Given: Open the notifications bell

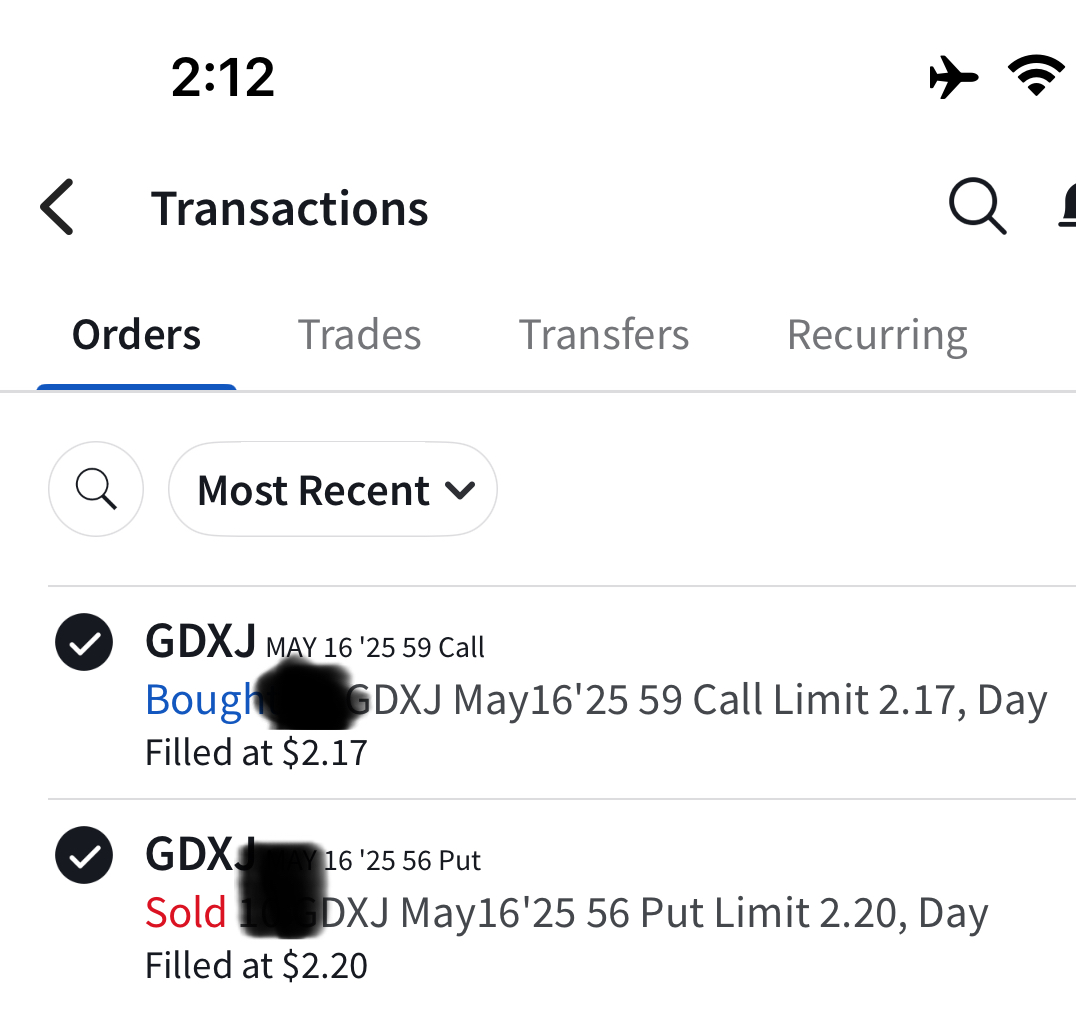Looking at the screenshot, I should coord(1066,208).
